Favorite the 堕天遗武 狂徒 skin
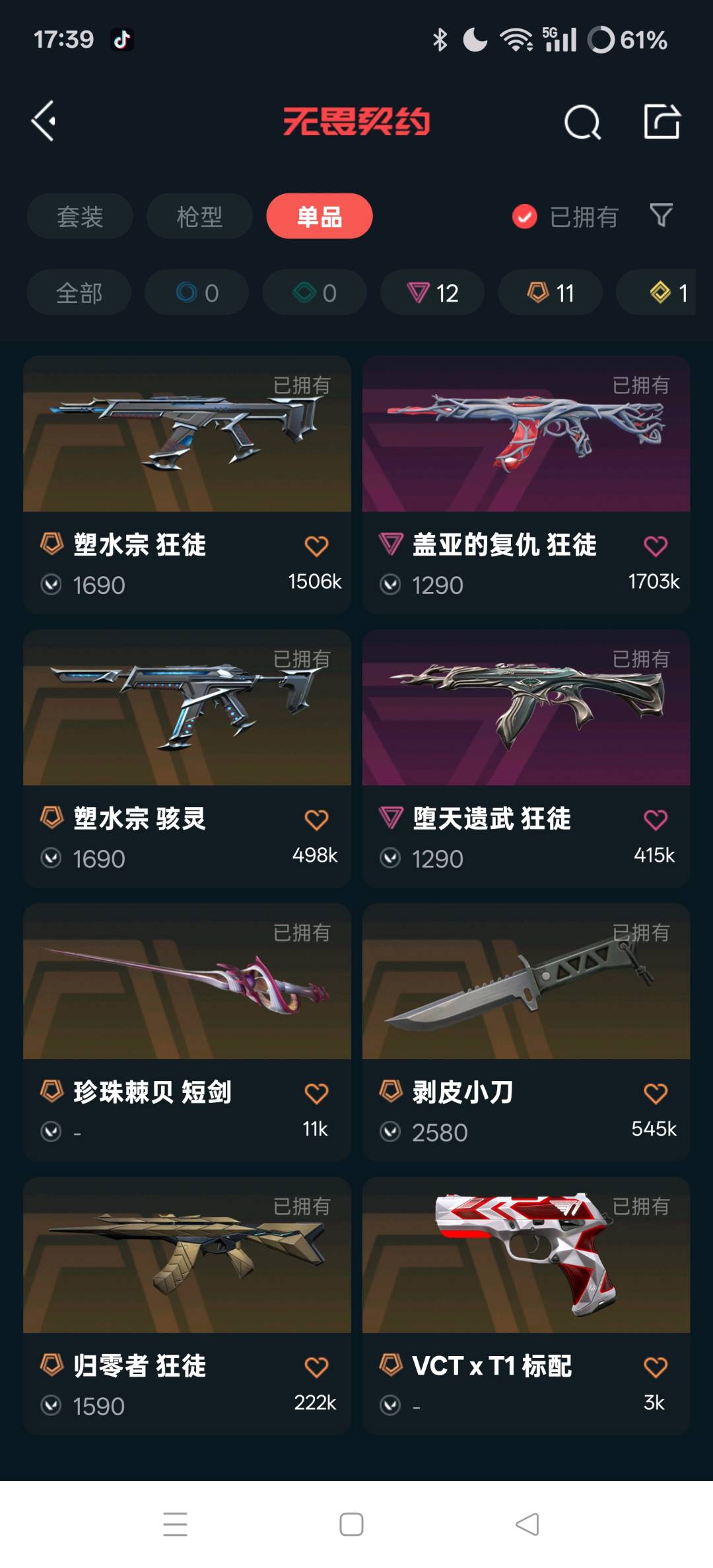Screen dimensions: 713x1568 click(655, 820)
